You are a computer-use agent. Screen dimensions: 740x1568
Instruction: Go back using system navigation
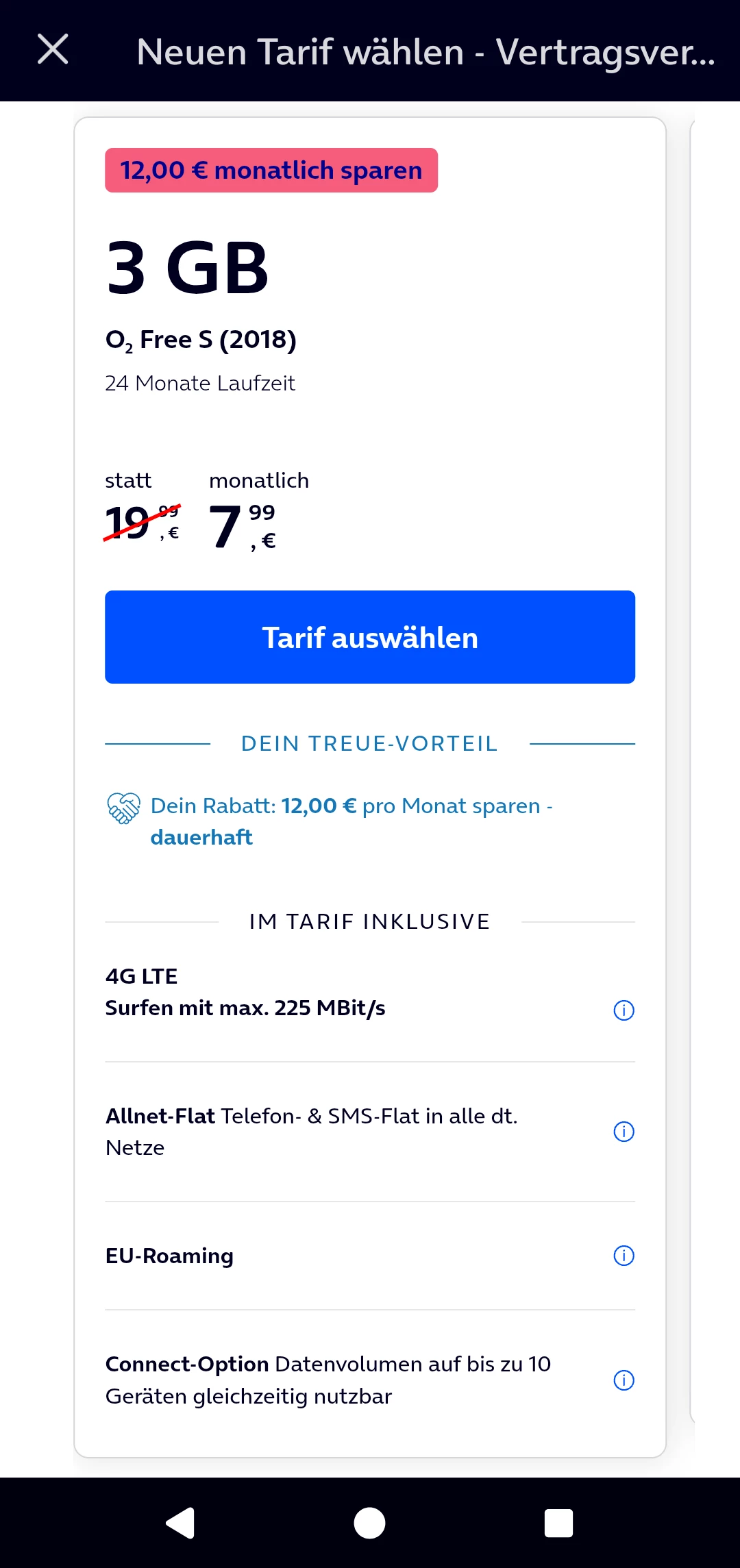[x=181, y=1523]
